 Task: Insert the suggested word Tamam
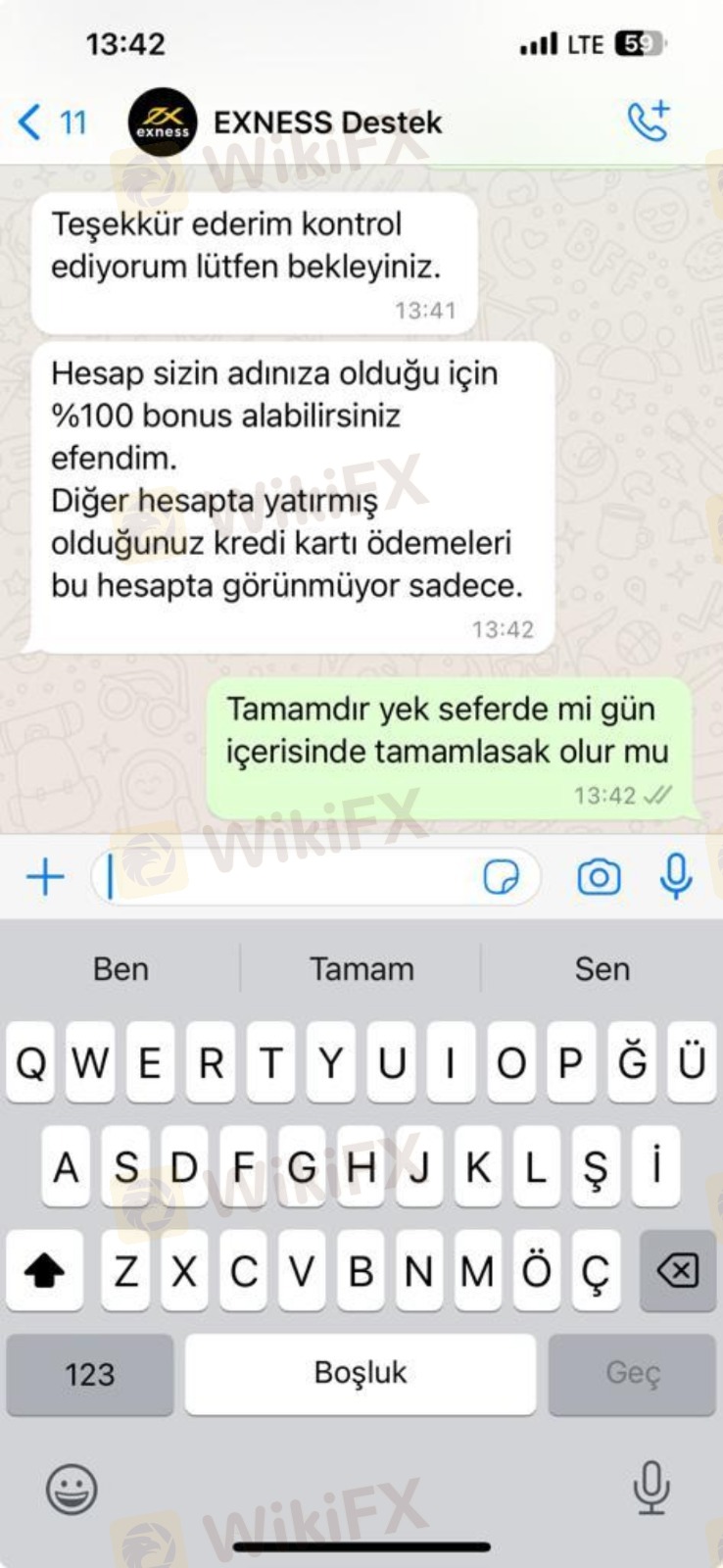tap(361, 969)
